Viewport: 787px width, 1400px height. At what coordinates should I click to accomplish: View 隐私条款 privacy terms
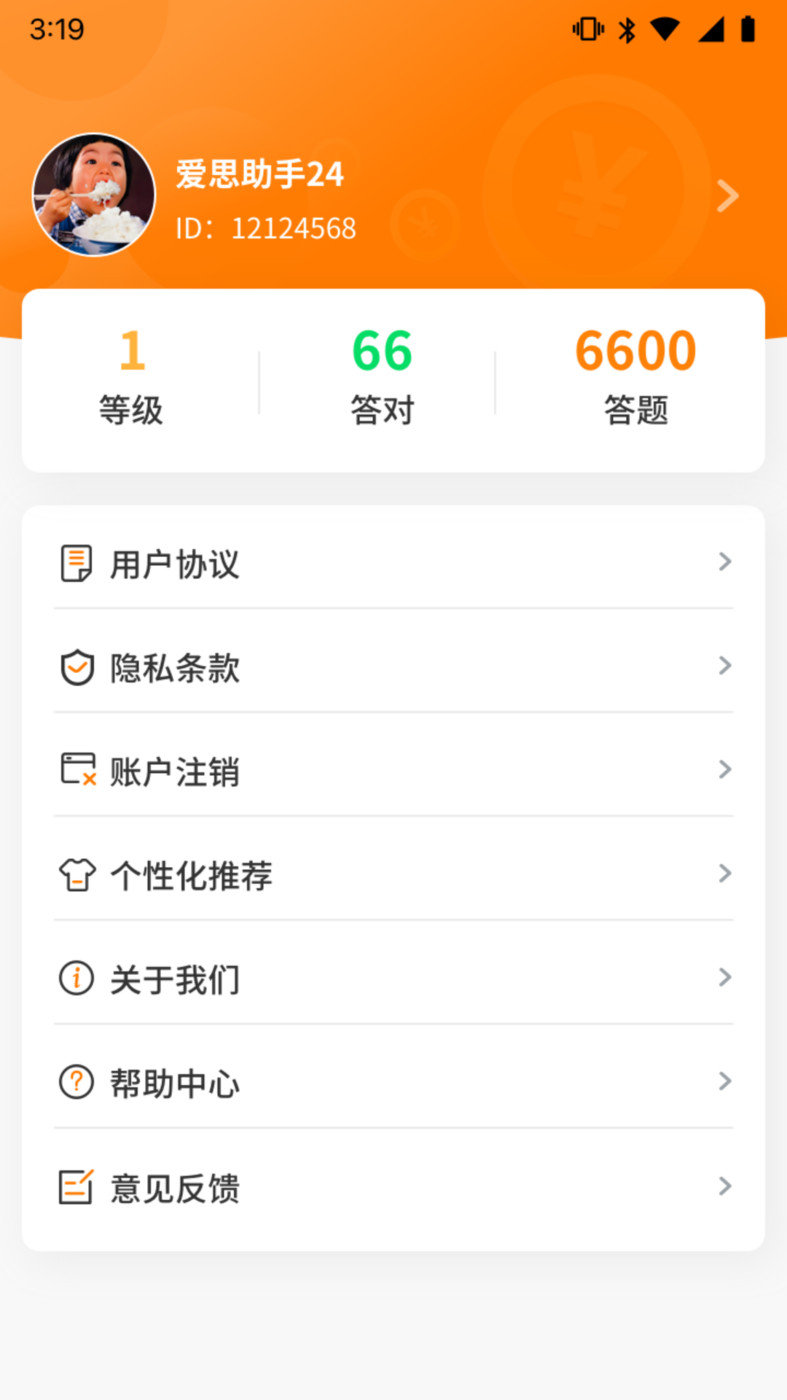tap(393, 668)
